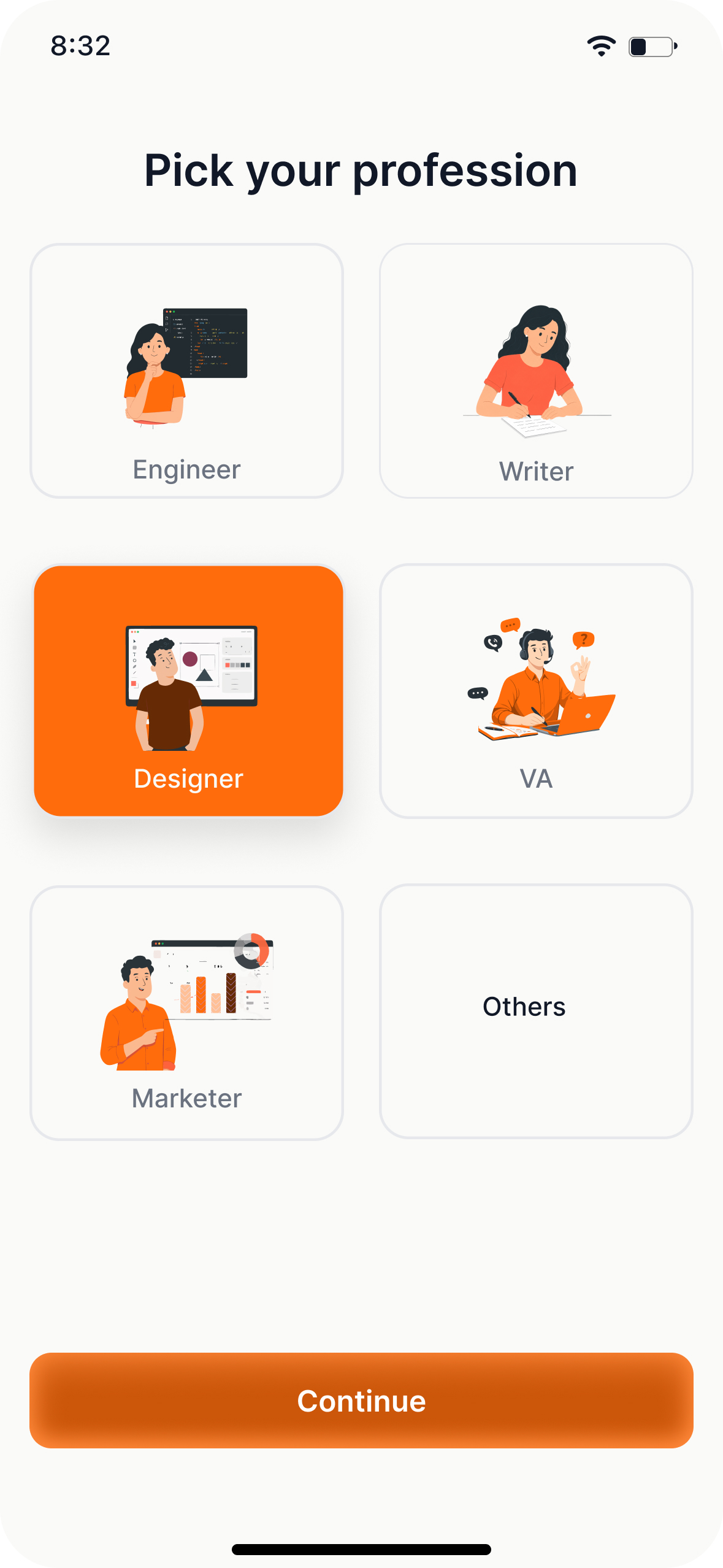
Task: Continue to the next step
Action: (x=361, y=1401)
